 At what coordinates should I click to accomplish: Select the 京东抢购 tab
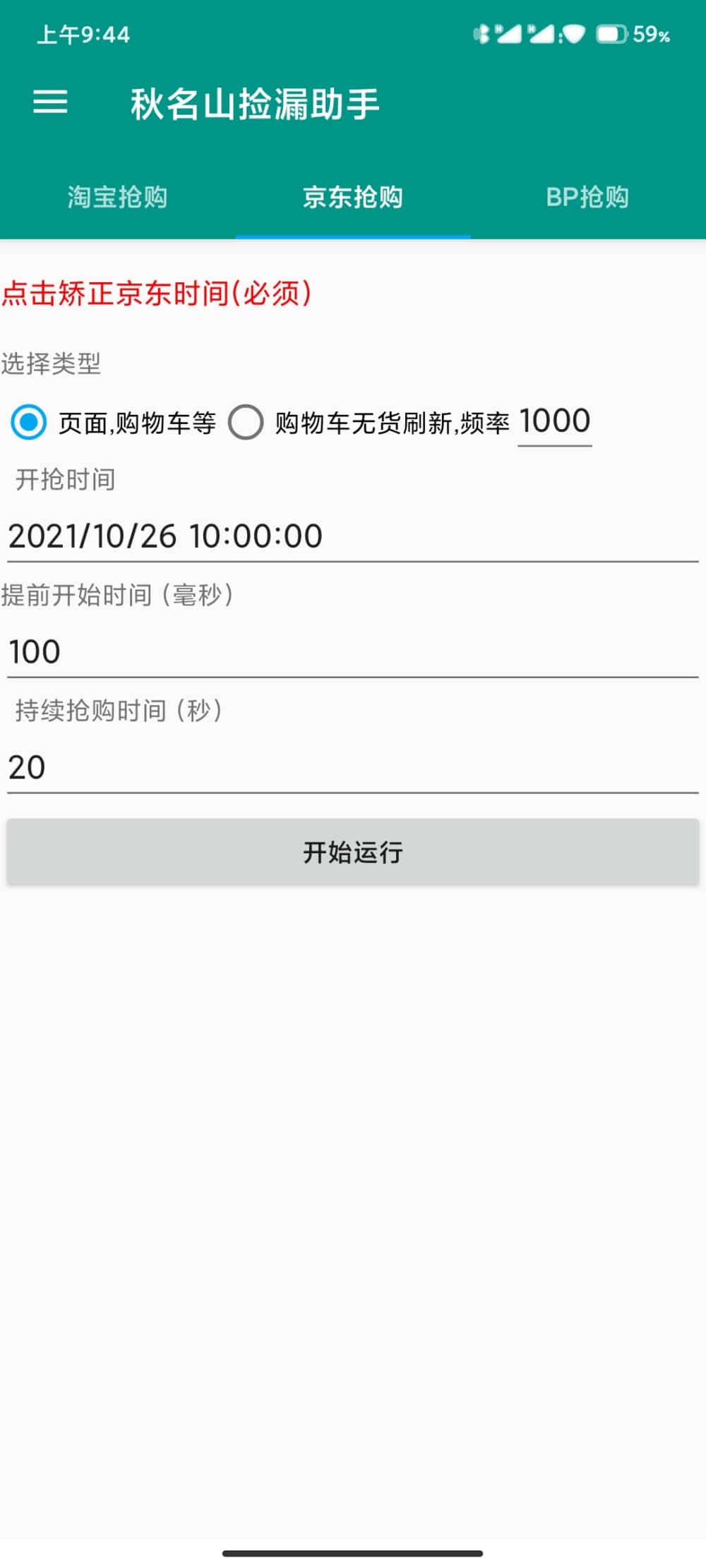[352, 197]
